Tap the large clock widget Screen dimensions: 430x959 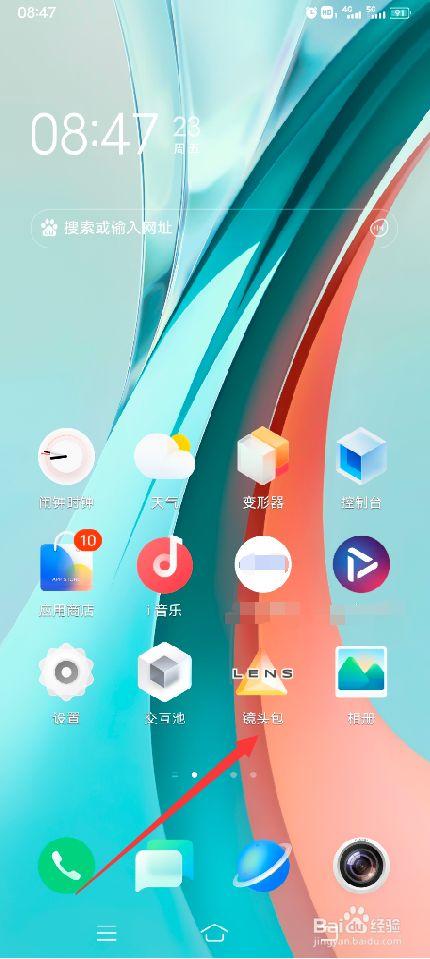(x=116, y=133)
